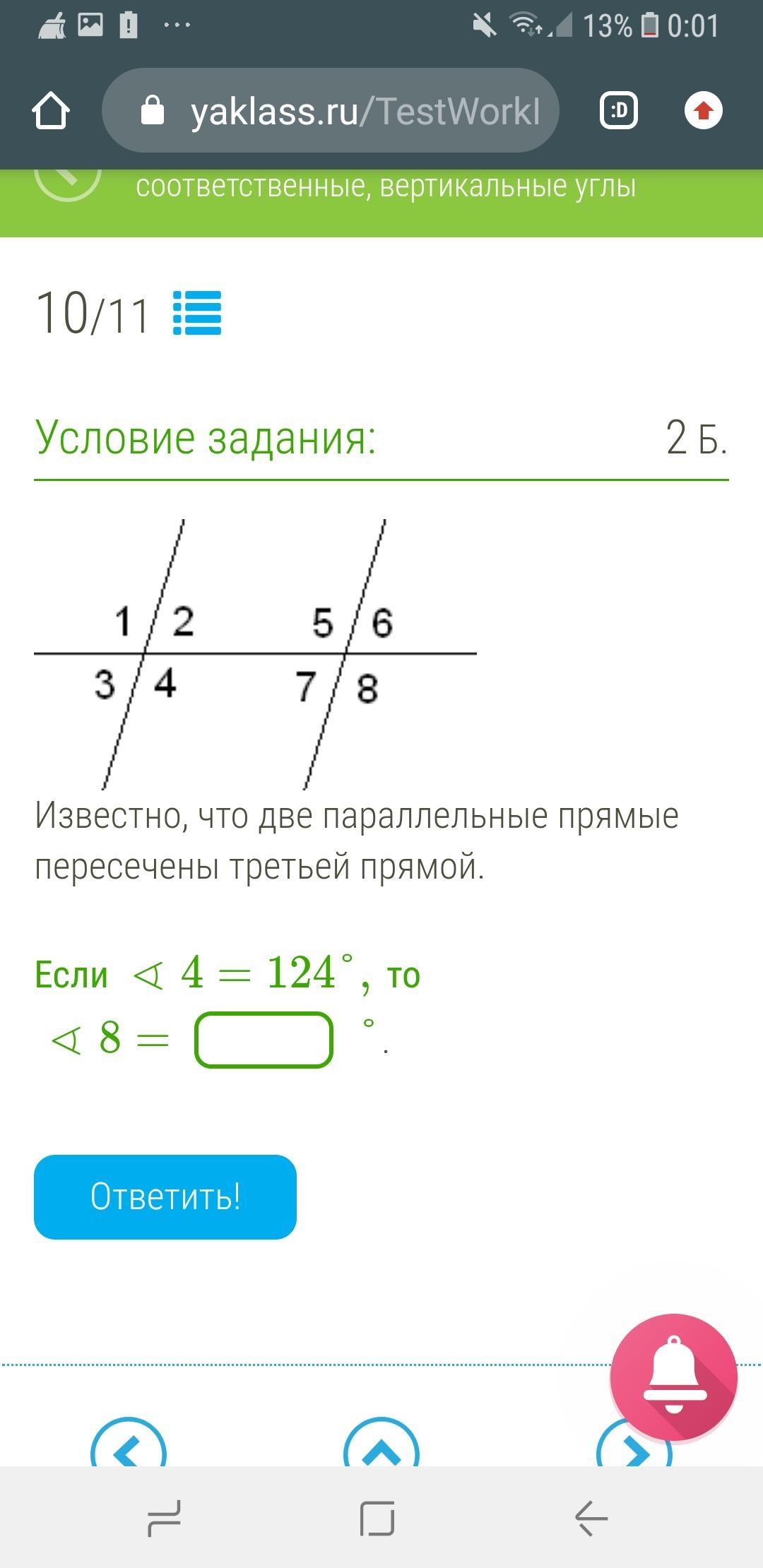Open the browser home page

51,111
